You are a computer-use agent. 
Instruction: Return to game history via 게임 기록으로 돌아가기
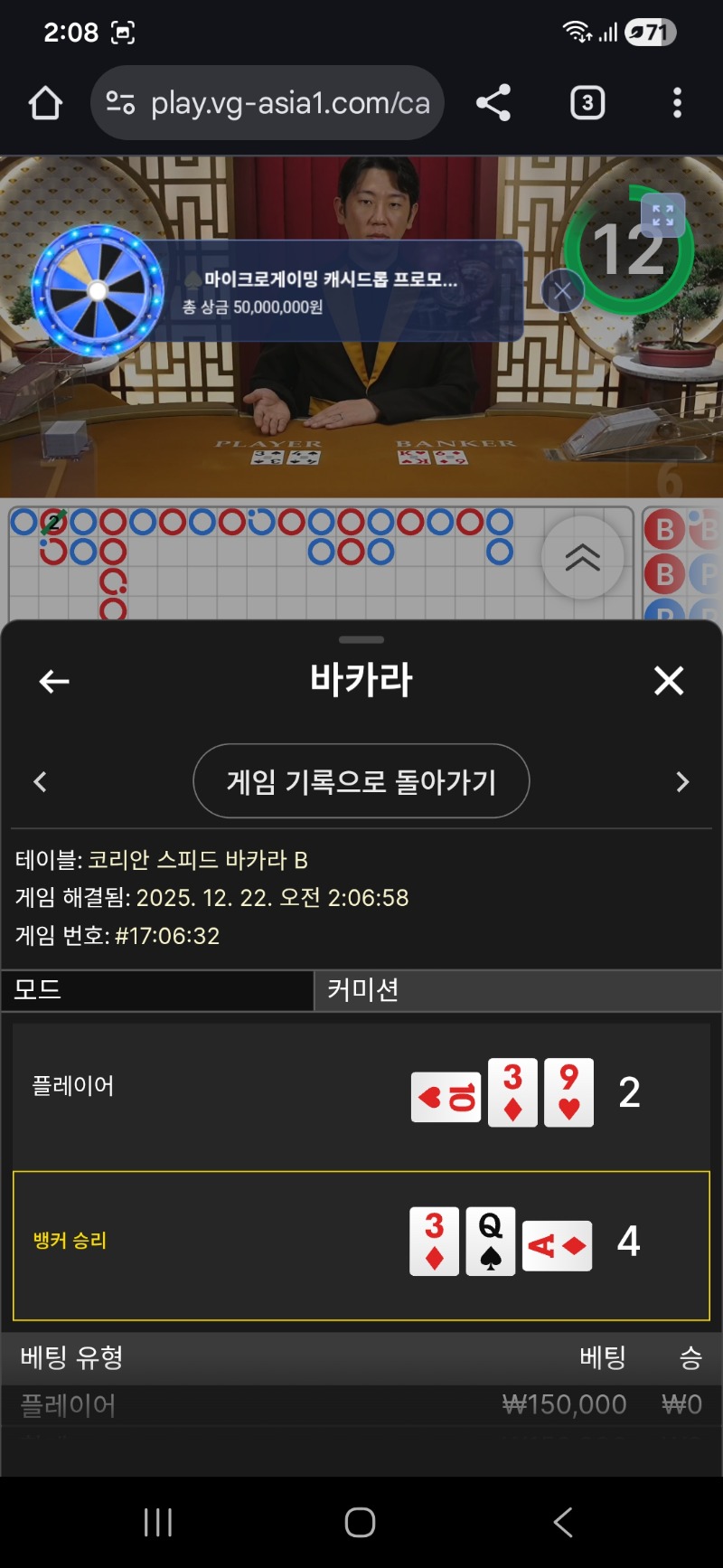click(361, 781)
